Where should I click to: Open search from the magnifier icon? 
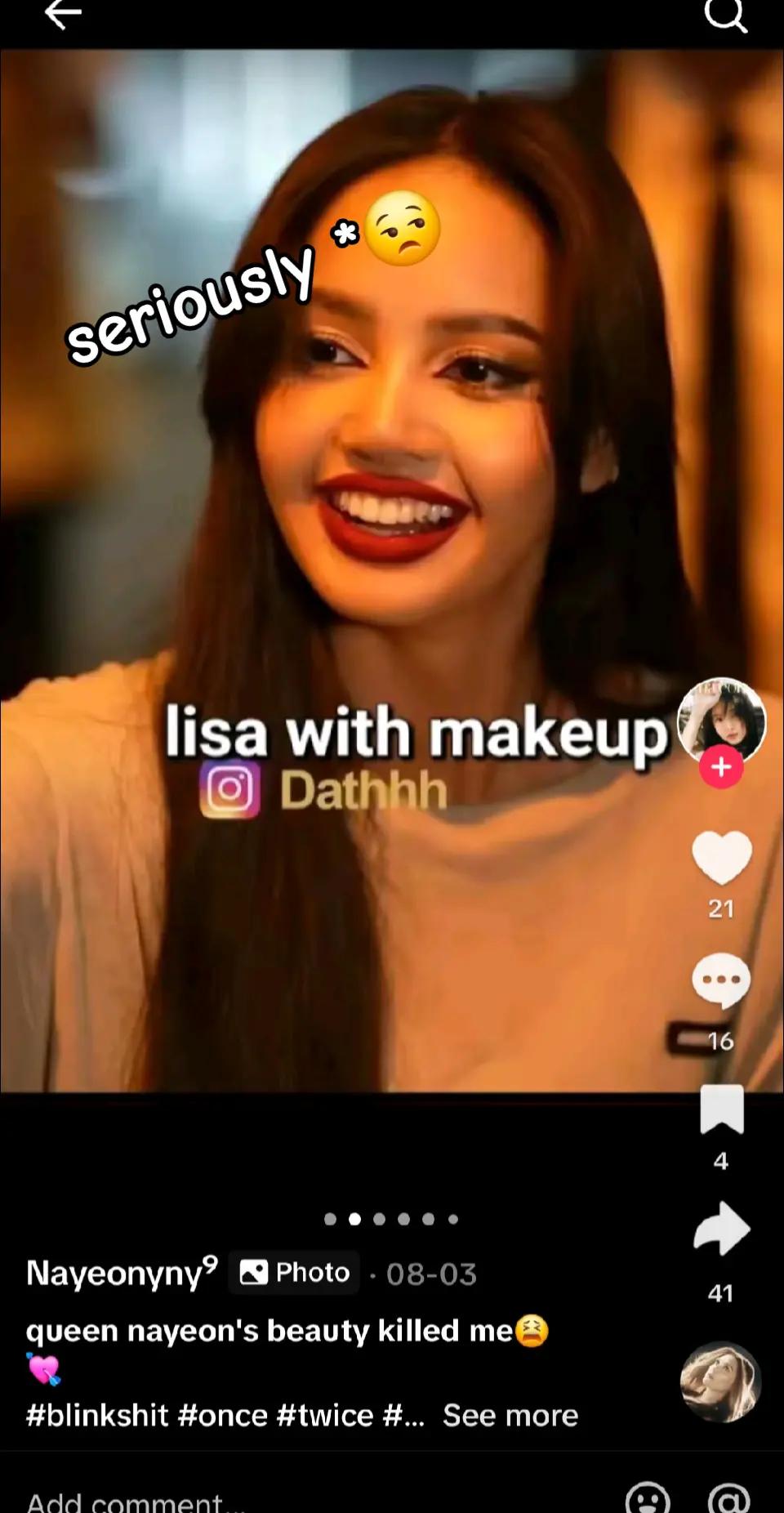click(725, 15)
